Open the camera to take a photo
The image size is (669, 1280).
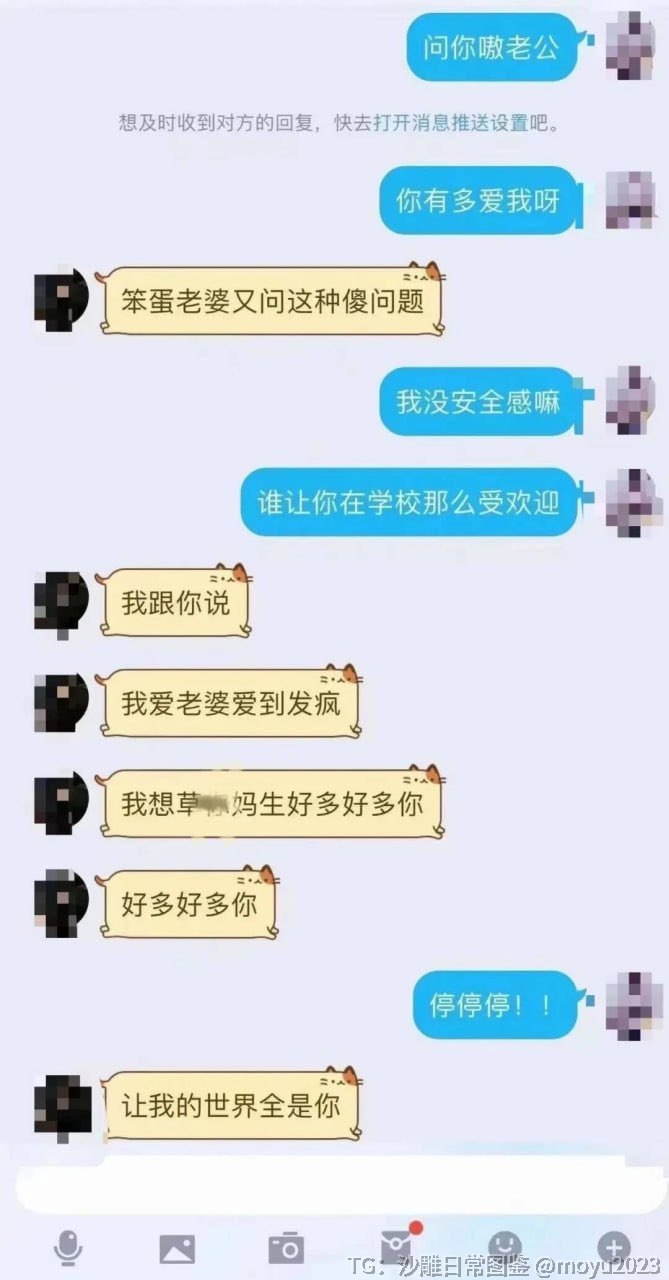click(x=286, y=1248)
